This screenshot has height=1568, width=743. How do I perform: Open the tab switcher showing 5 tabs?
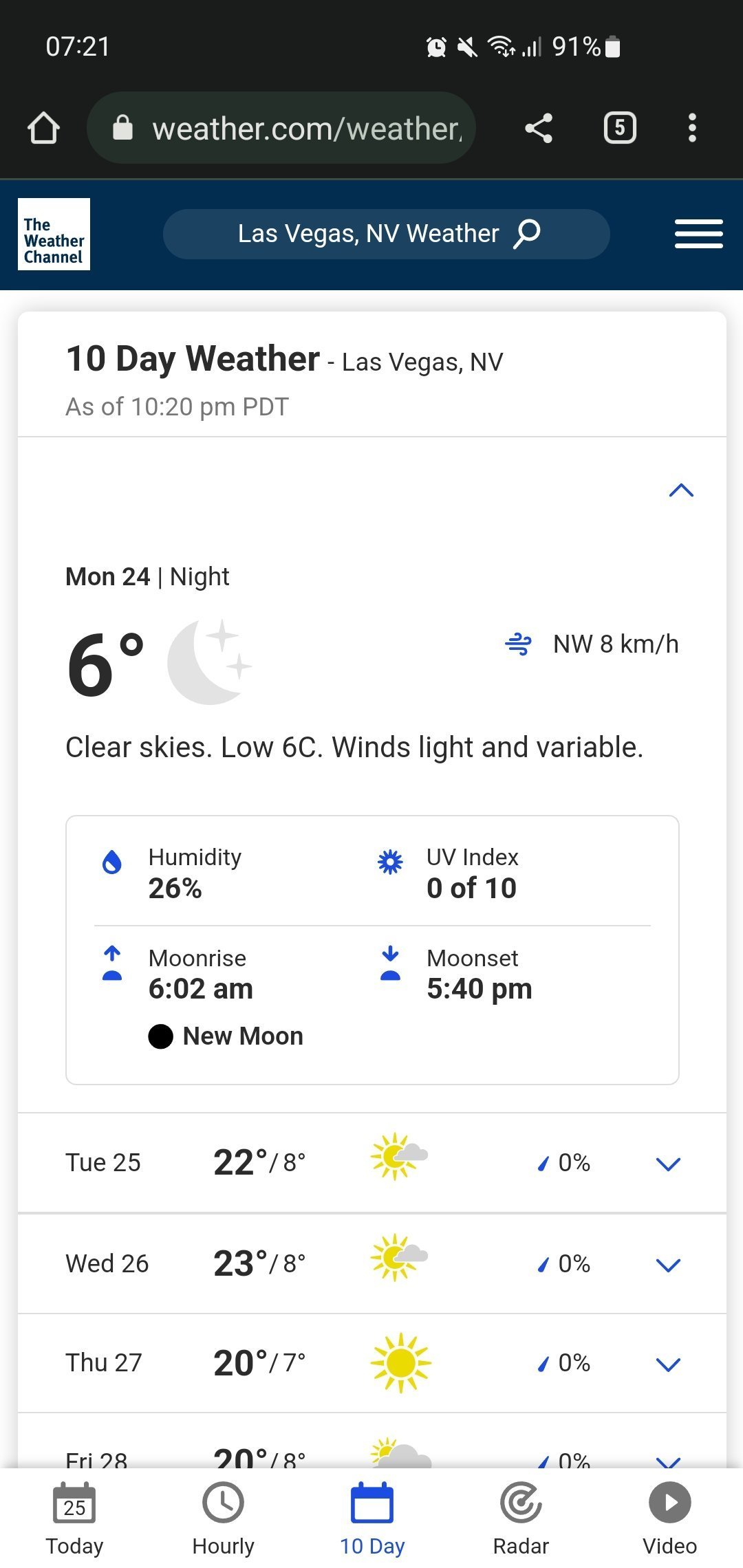tap(620, 128)
